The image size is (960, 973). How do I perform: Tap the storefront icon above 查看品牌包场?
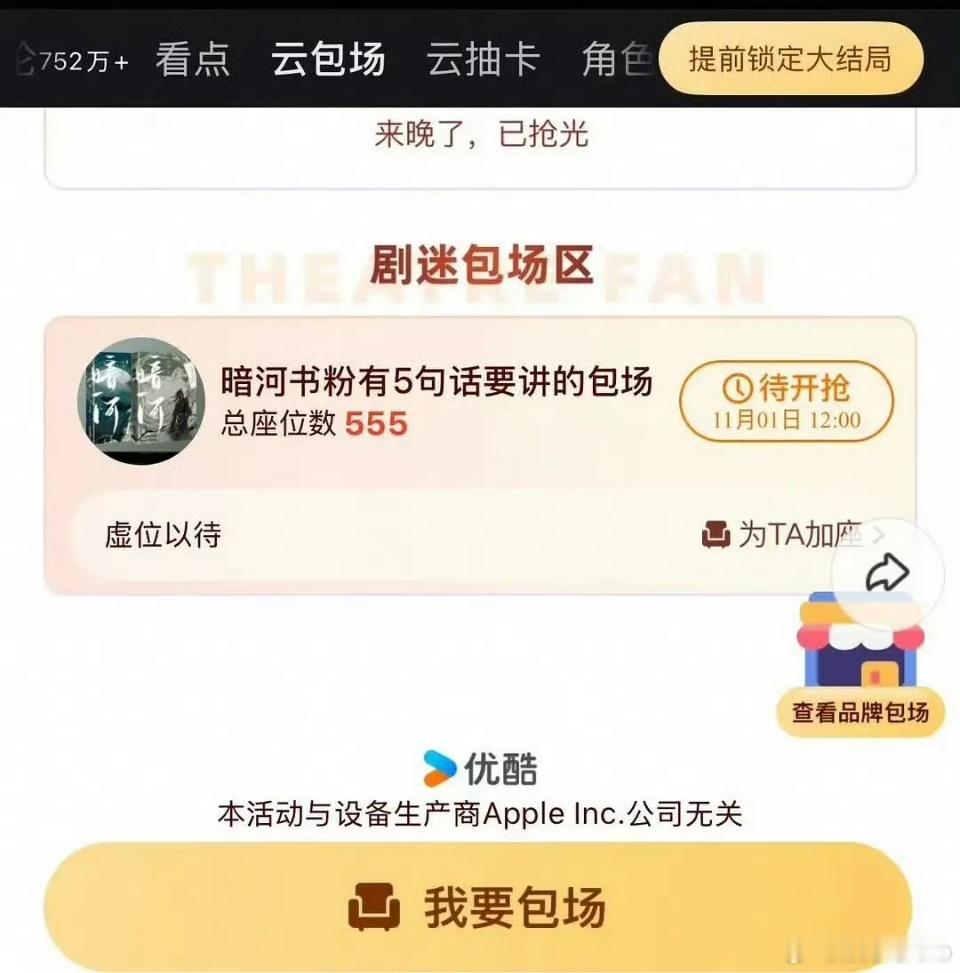click(861, 643)
